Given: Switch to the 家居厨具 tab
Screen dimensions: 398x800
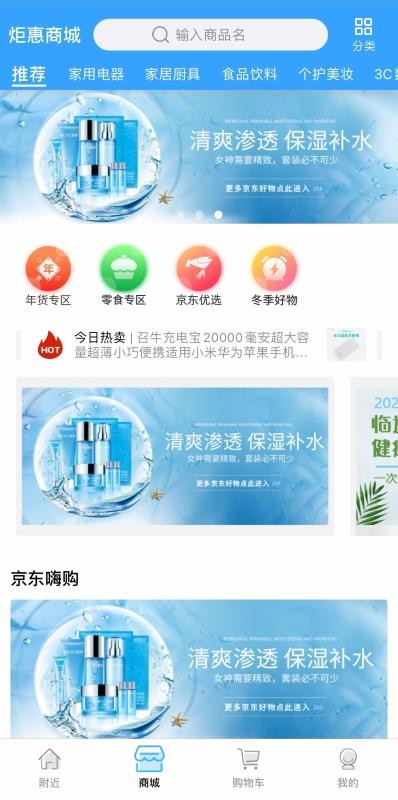Looking at the screenshot, I should pos(172,74).
